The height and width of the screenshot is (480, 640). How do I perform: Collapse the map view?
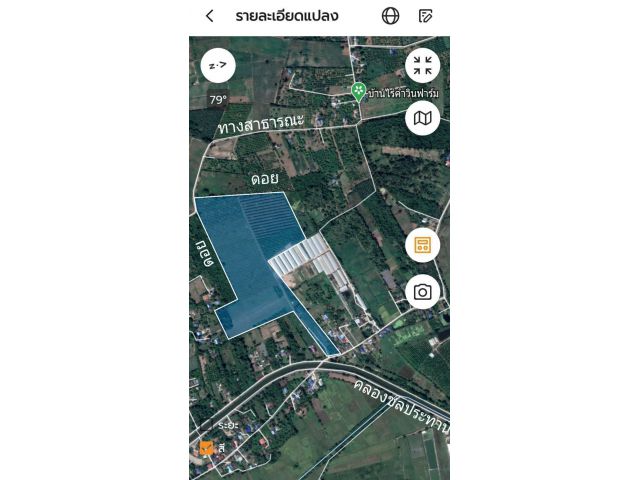(422, 65)
